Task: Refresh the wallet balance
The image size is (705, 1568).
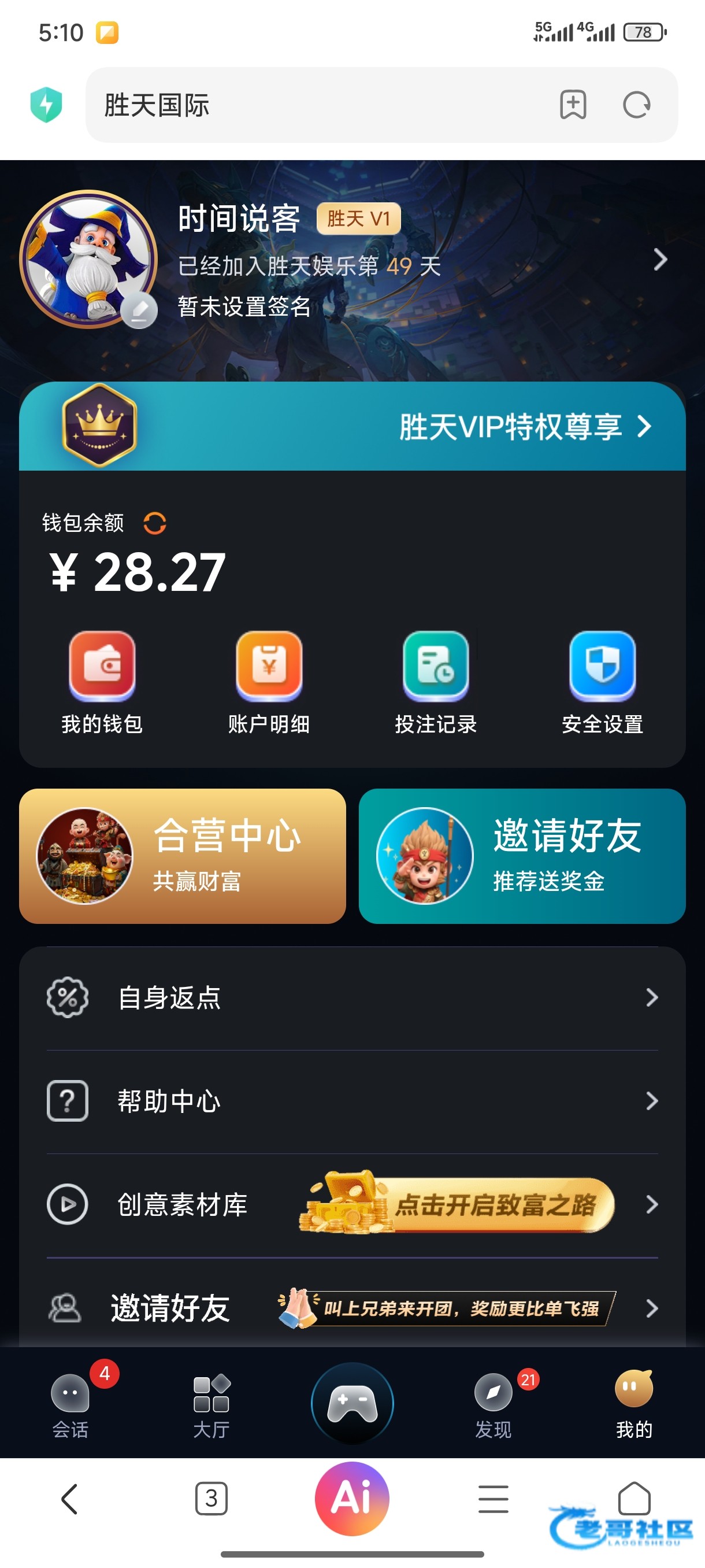Action: point(154,523)
